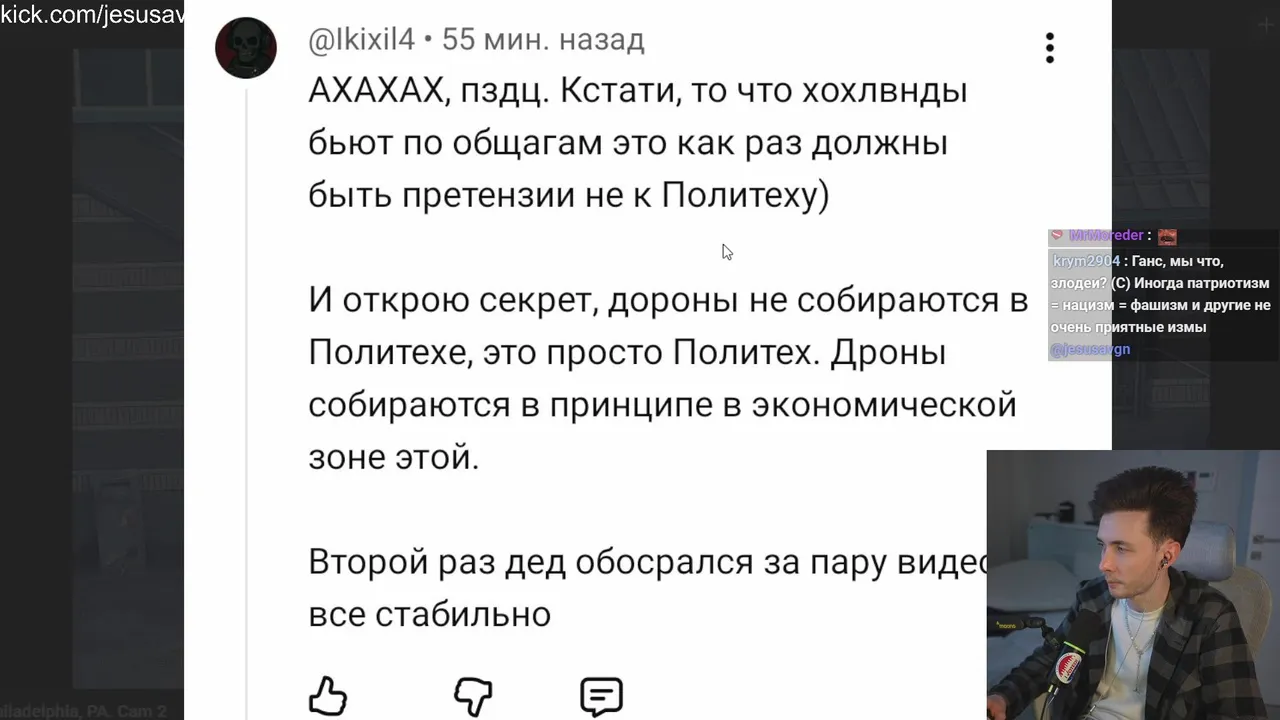1280x720 pixels.
Task: Dislike the comment by @Ikixil4
Action: pyautogui.click(x=473, y=696)
